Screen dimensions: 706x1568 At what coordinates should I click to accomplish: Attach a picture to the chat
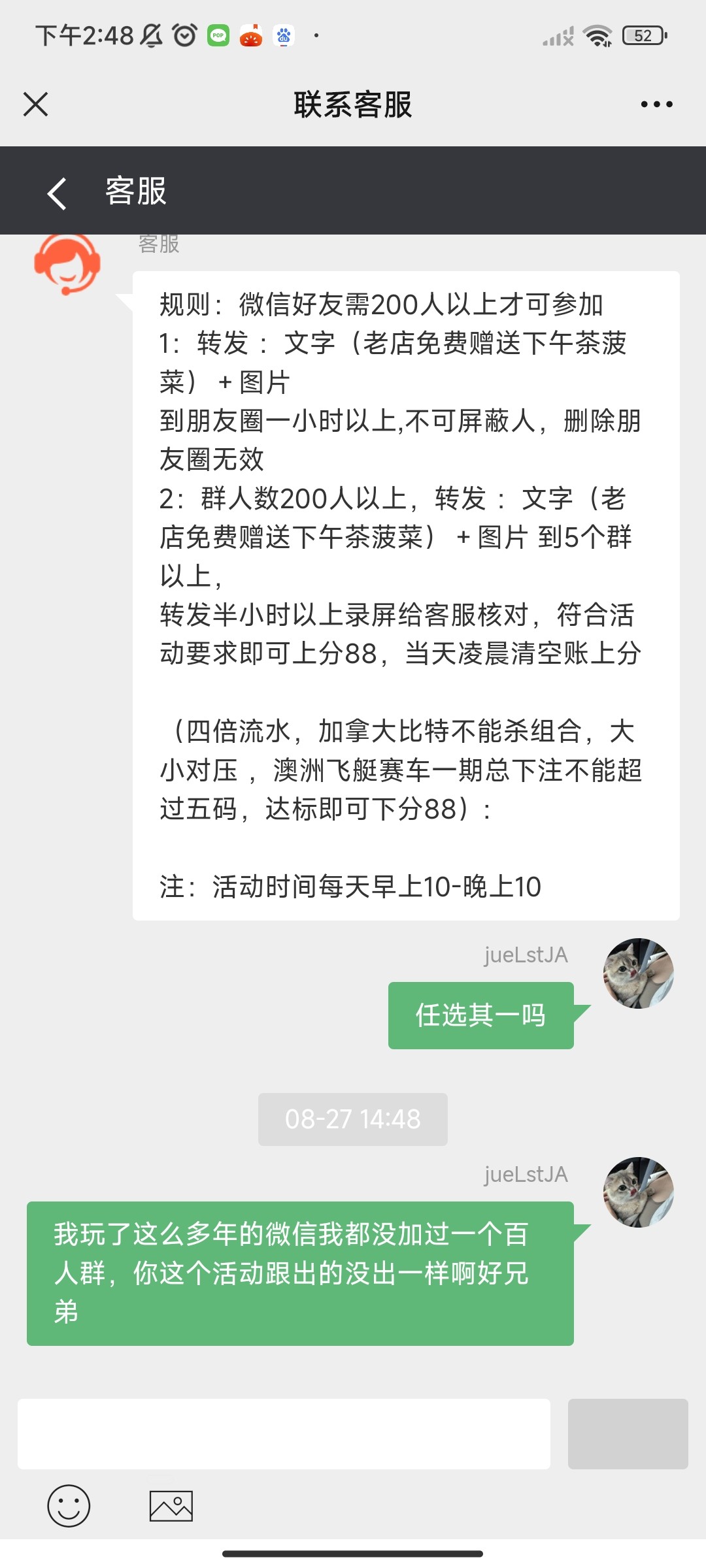[x=171, y=1506]
